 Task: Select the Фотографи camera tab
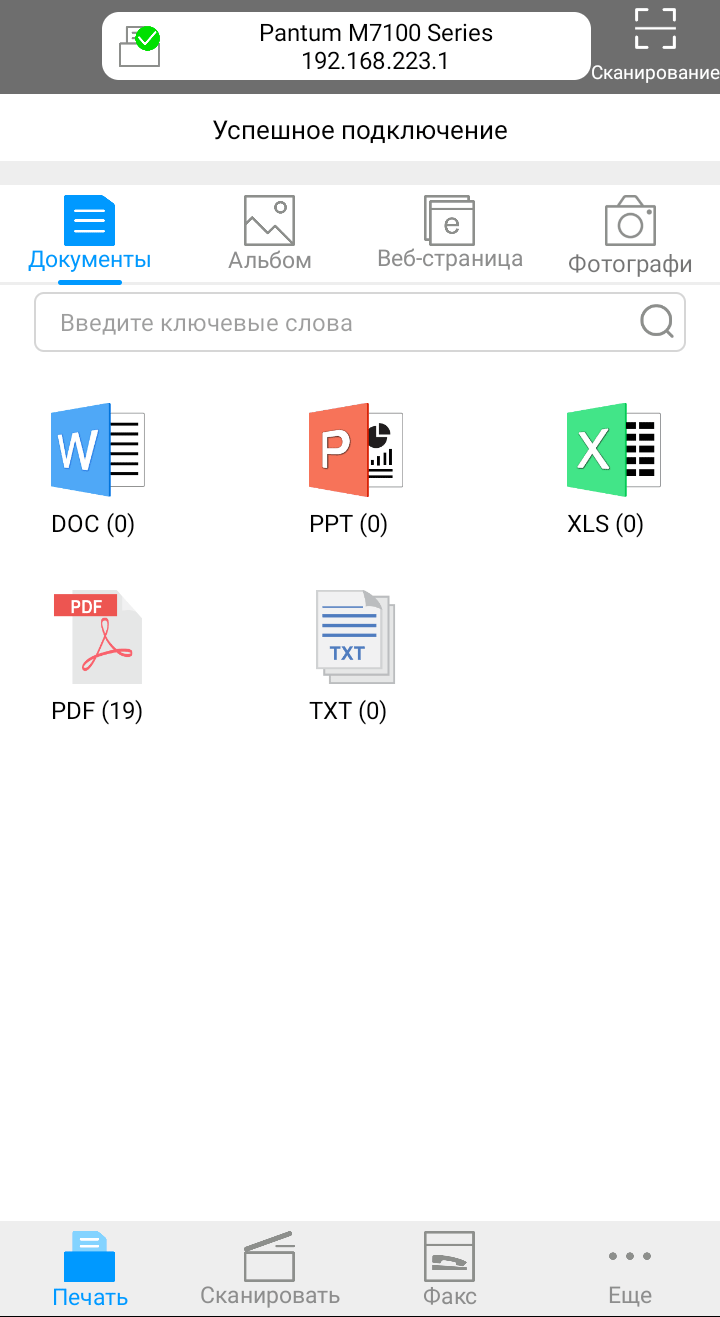tap(630, 237)
